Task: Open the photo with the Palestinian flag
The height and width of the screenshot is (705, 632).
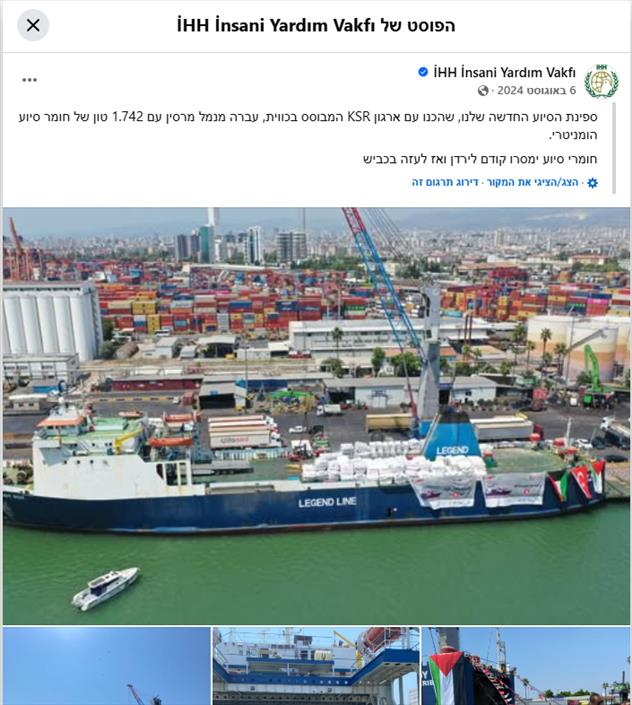Action: [x=526, y=667]
